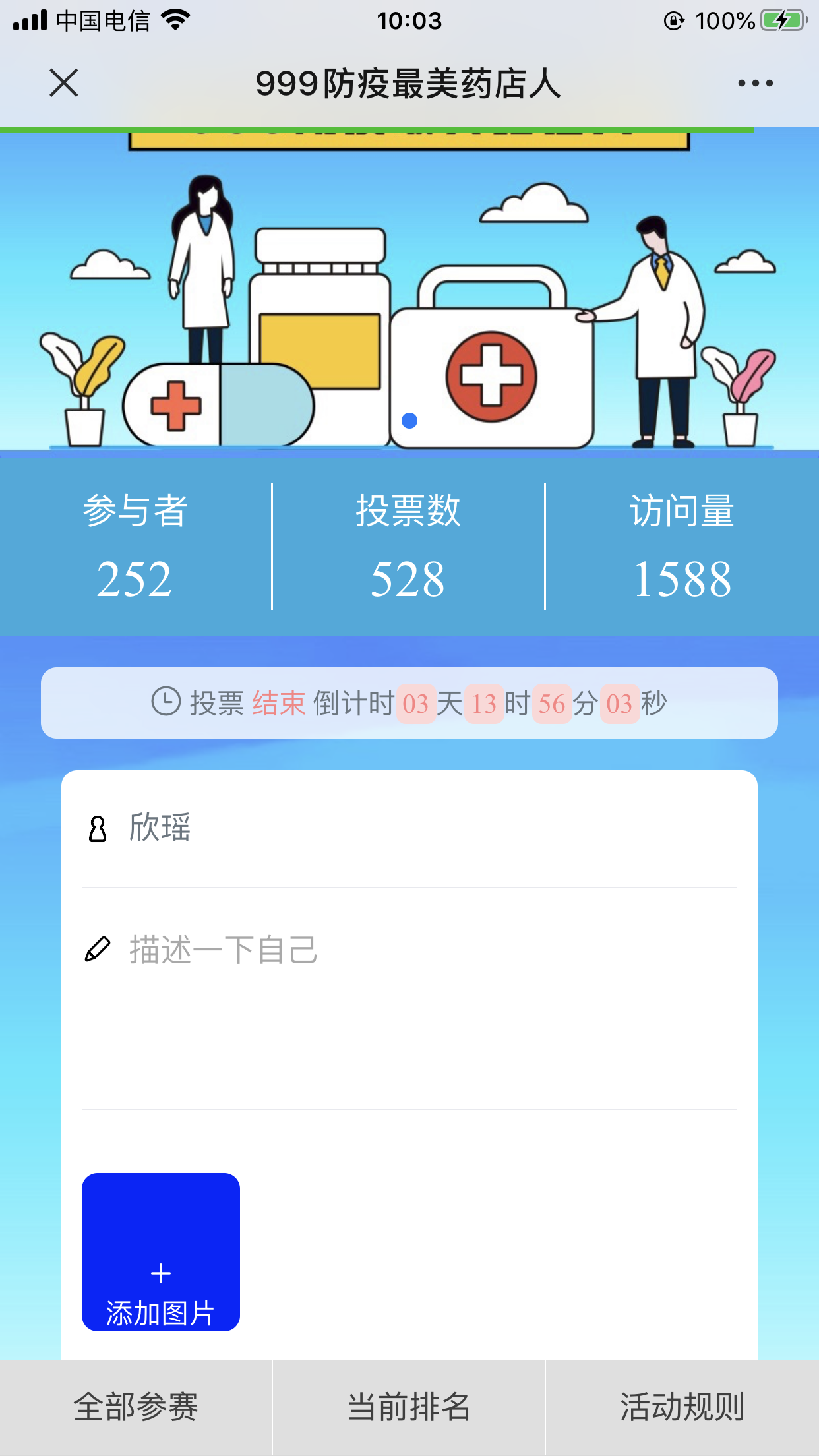Switch to the 全部参赛 tab
The image size is (819, 1456).
pos(136,1407)
